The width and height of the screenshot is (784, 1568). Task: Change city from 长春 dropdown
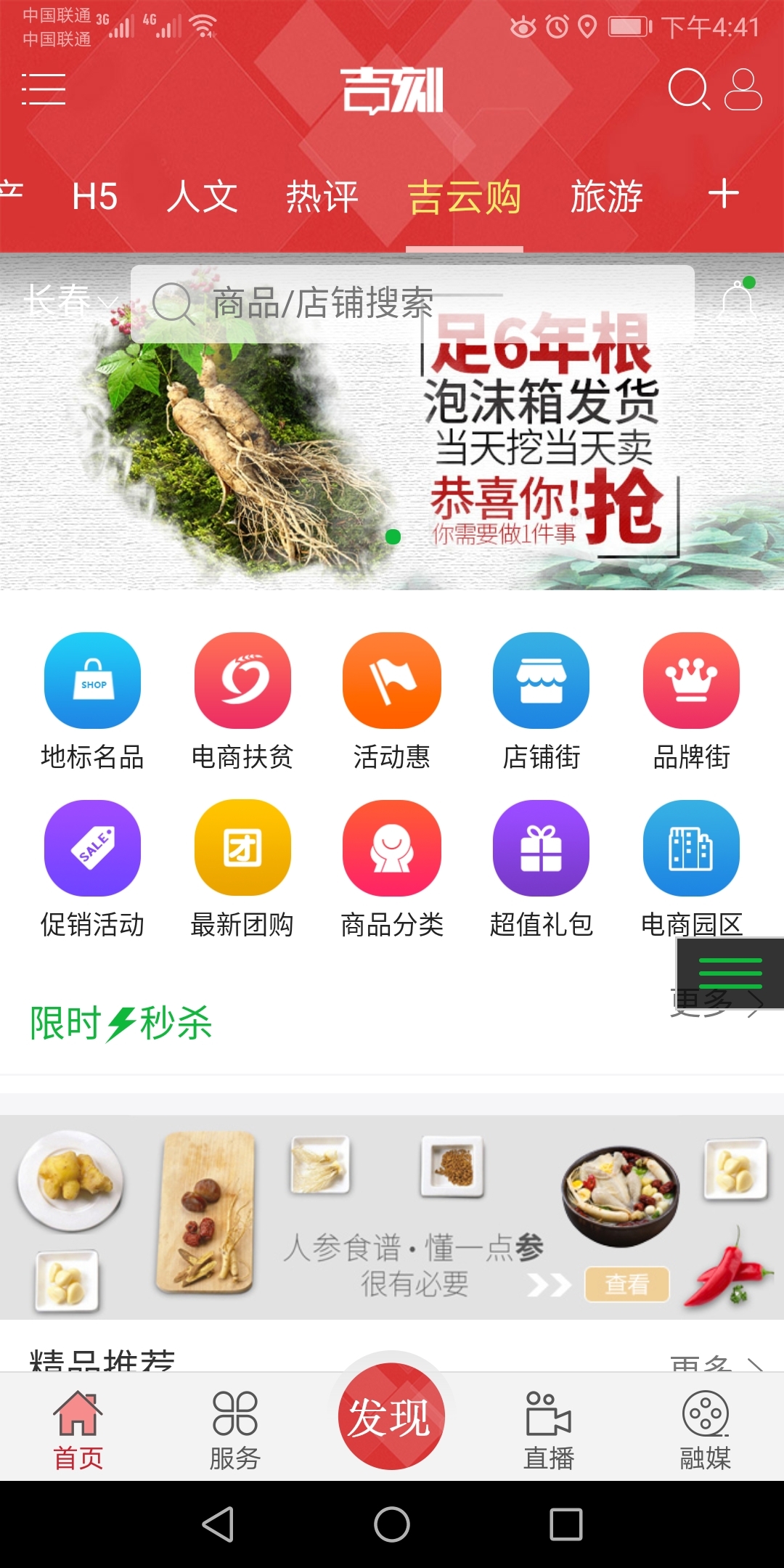tap(69, 300)
